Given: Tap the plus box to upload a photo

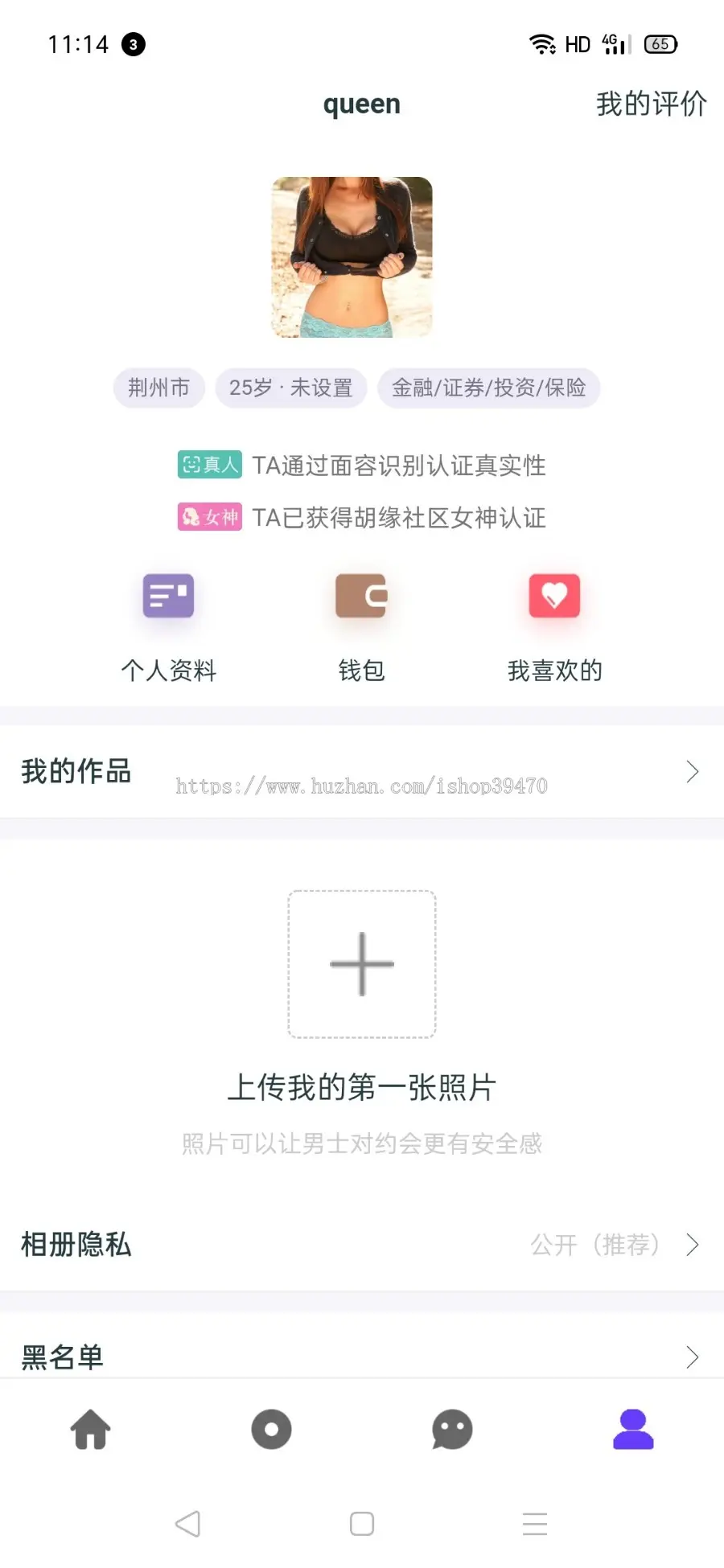Looking at the screenshot, I should [x=362, y=964].
